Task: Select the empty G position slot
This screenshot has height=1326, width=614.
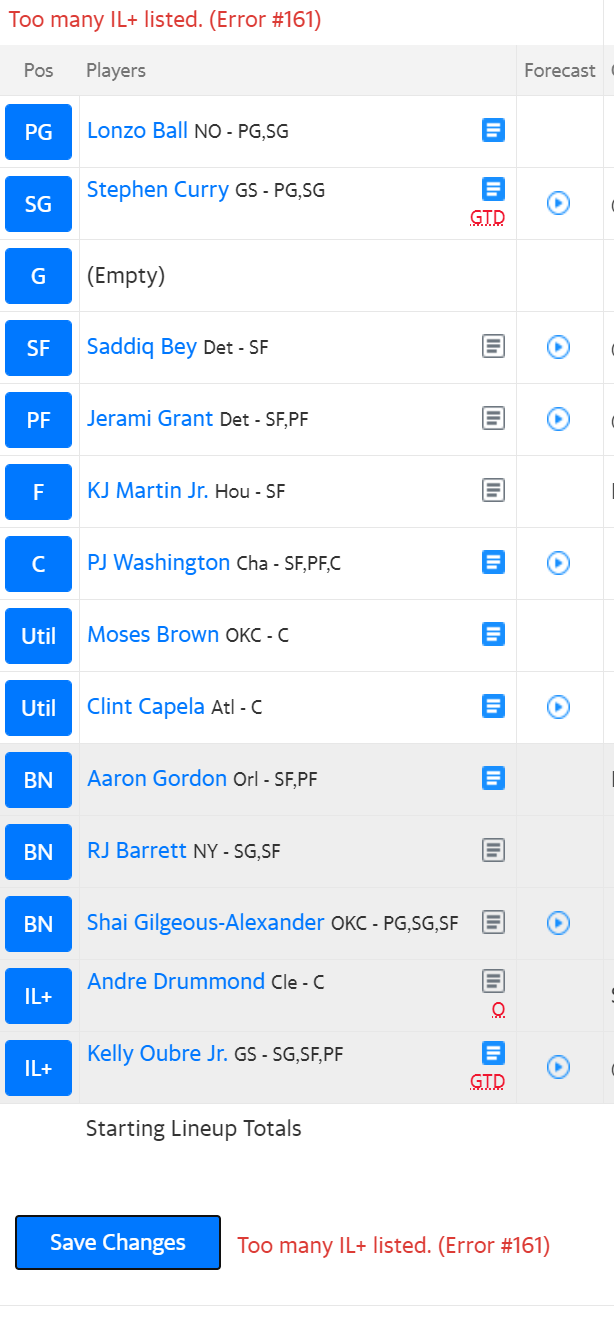Action: (x=38, y=276)
